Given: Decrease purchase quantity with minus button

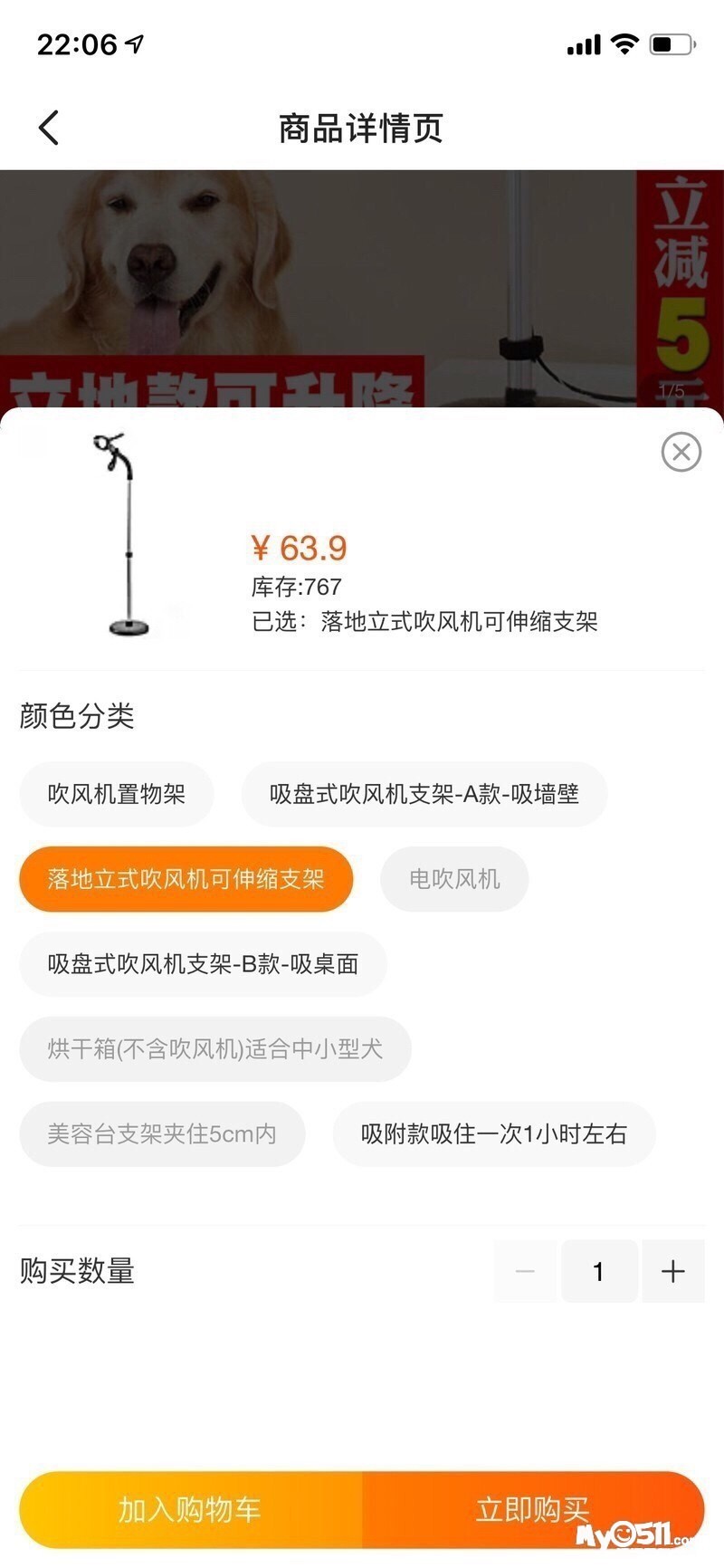Looking at the screenshot, I should click(525, 1271).
